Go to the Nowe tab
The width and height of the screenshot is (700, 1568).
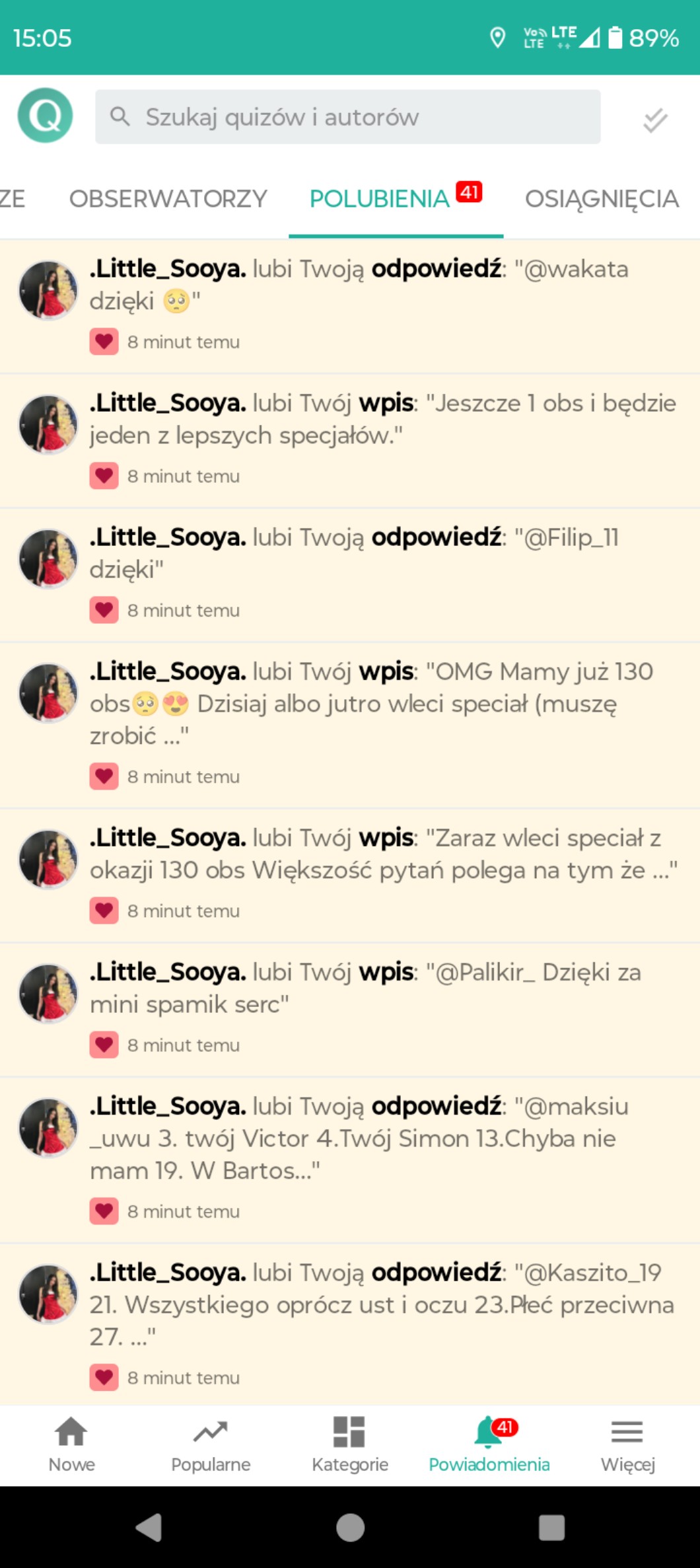click(71, 1444)
